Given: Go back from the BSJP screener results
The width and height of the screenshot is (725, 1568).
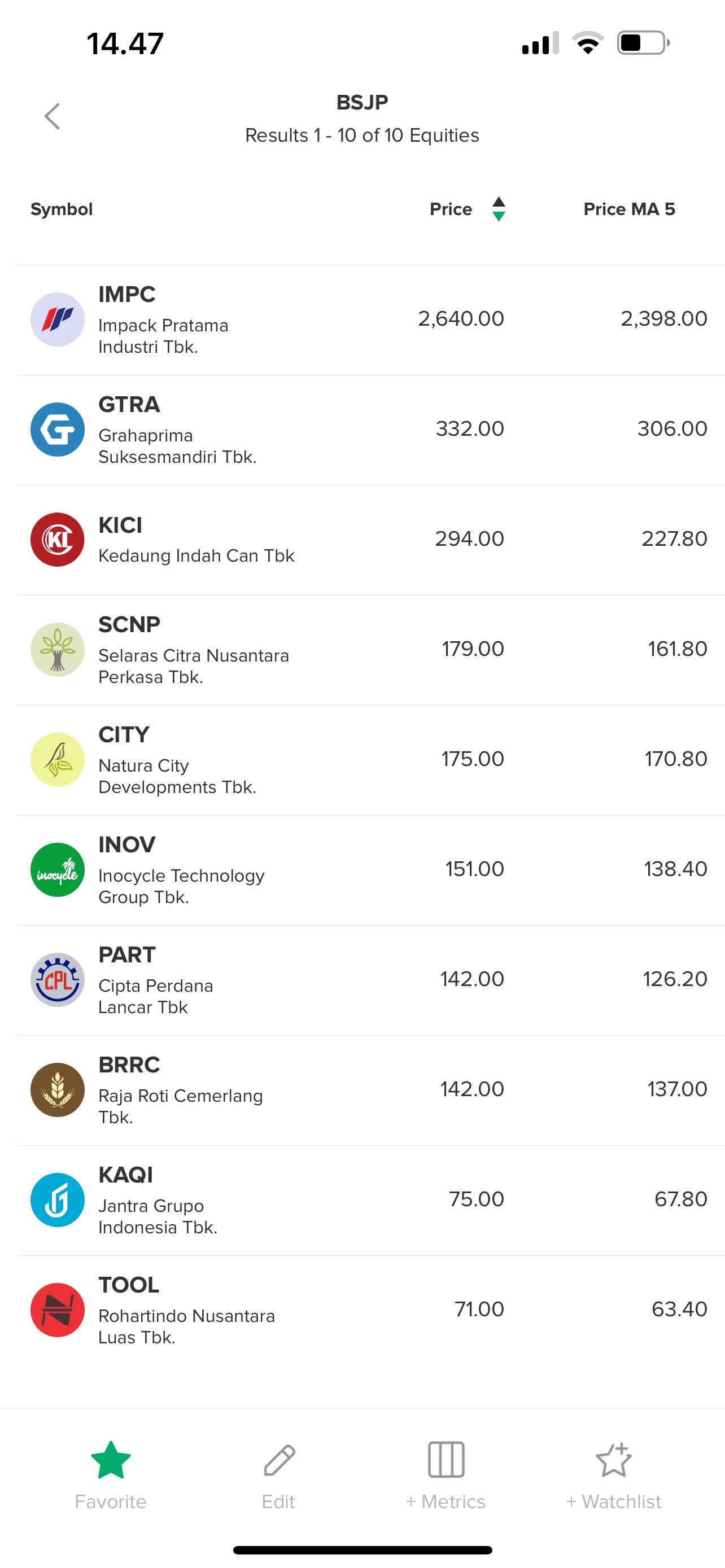Looking at the screenshot, I should click(x=53, y=116).
